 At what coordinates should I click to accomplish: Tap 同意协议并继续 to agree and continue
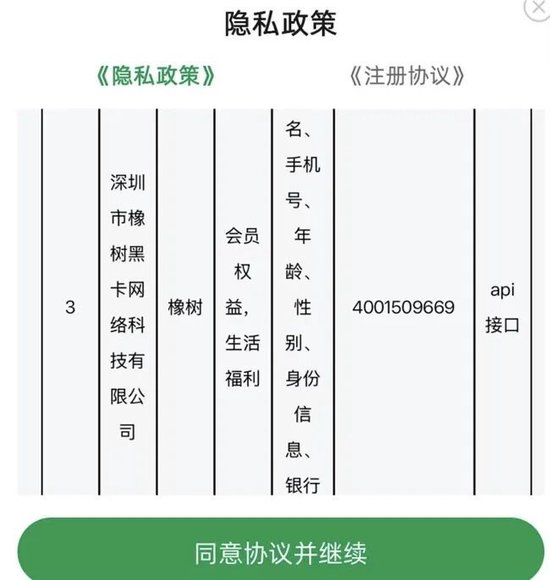click(x=281, y=550)
